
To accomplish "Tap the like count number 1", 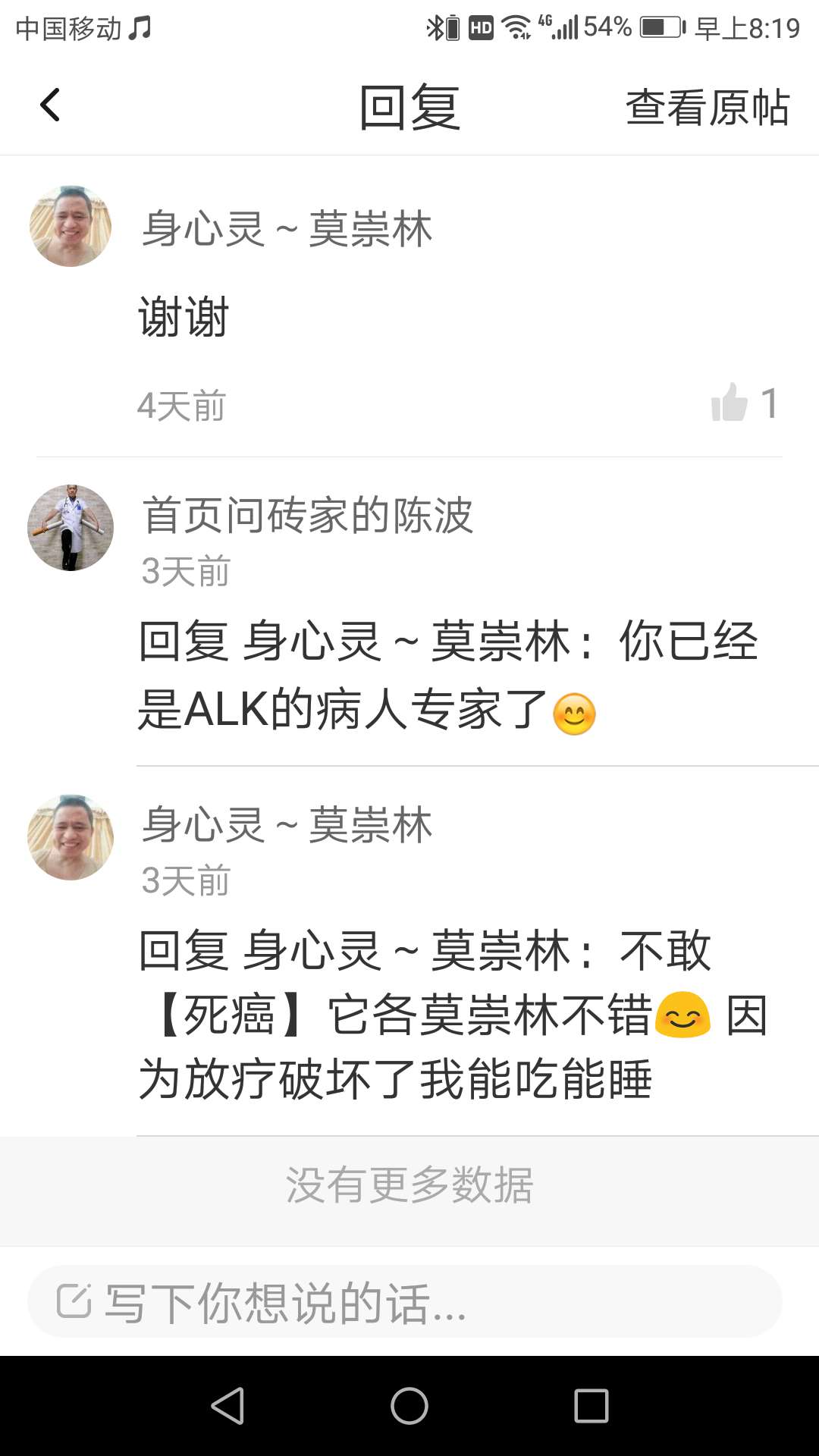I will pos(768,405).
